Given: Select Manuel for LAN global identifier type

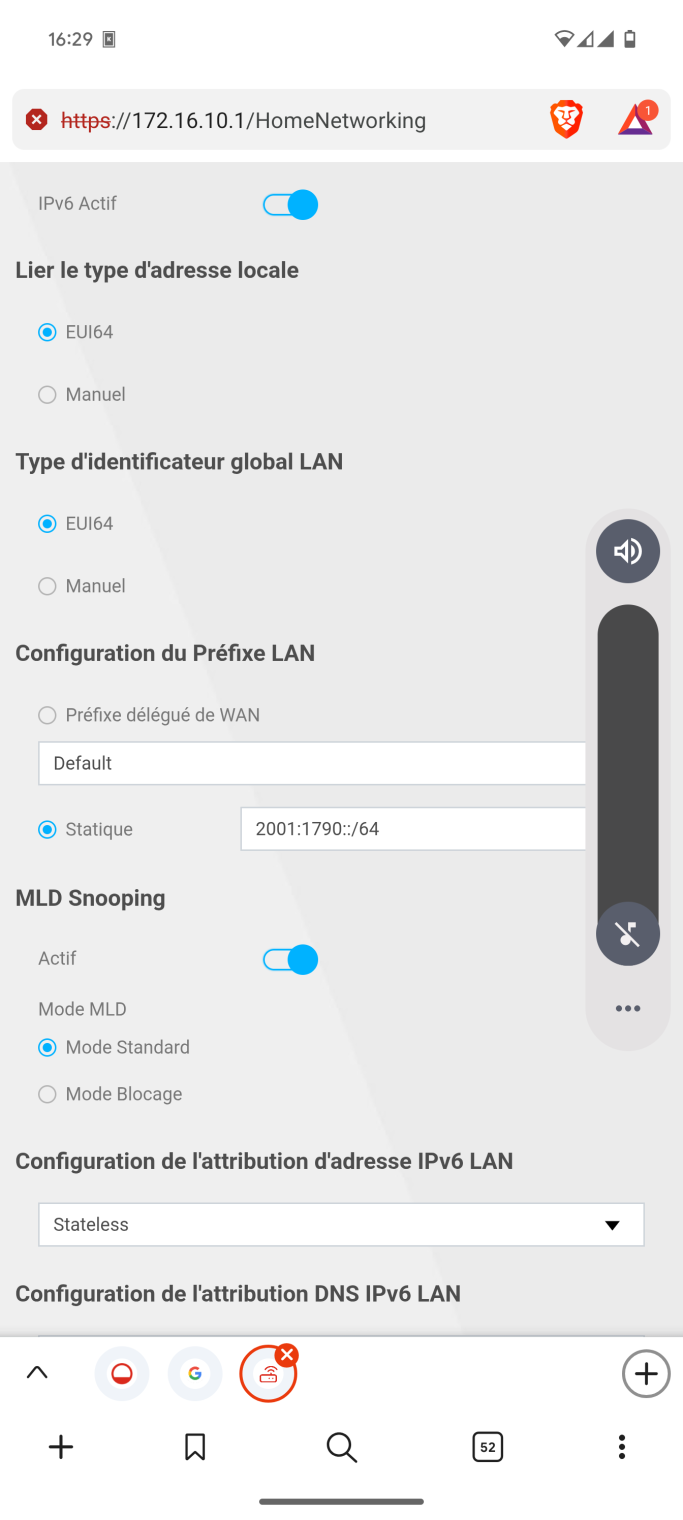Looking at the screenshot, I should click(x=47, y=586).
